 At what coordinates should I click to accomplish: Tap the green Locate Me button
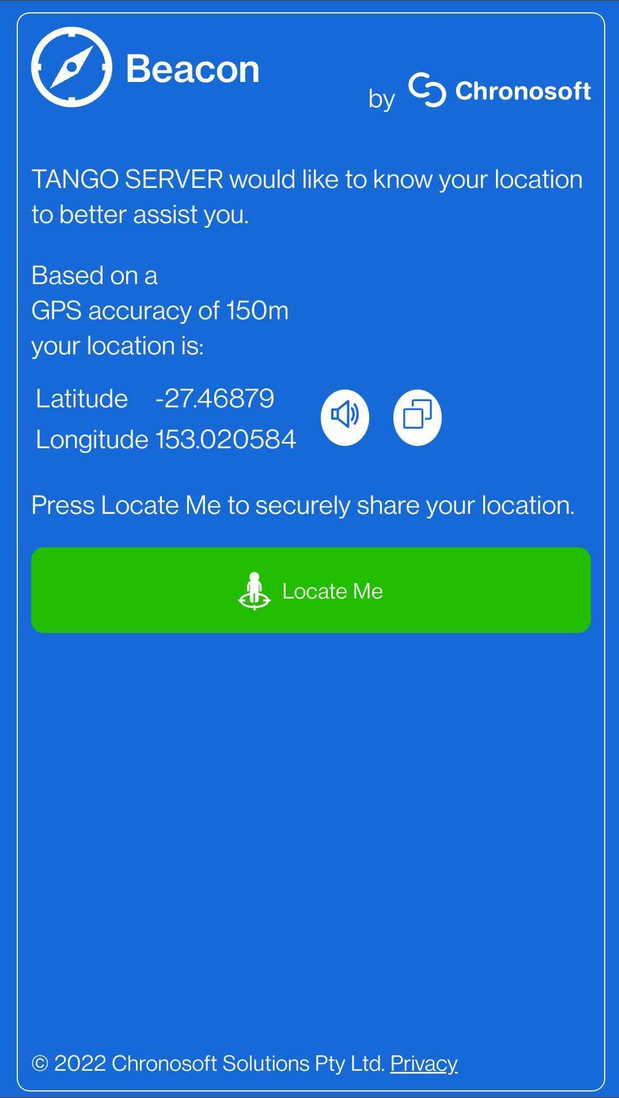[311, 590]
